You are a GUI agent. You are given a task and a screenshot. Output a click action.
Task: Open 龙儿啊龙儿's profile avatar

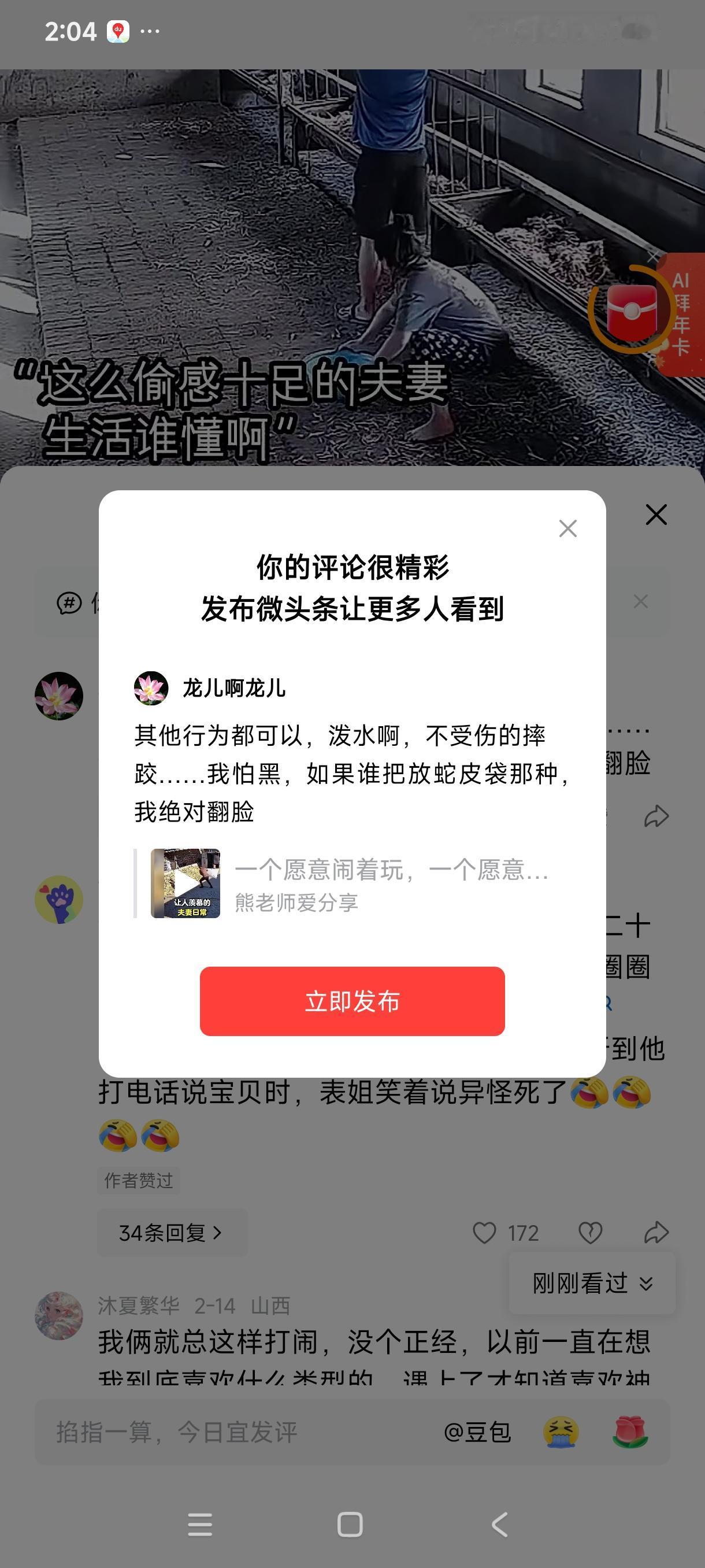click(x=150, y=689)
